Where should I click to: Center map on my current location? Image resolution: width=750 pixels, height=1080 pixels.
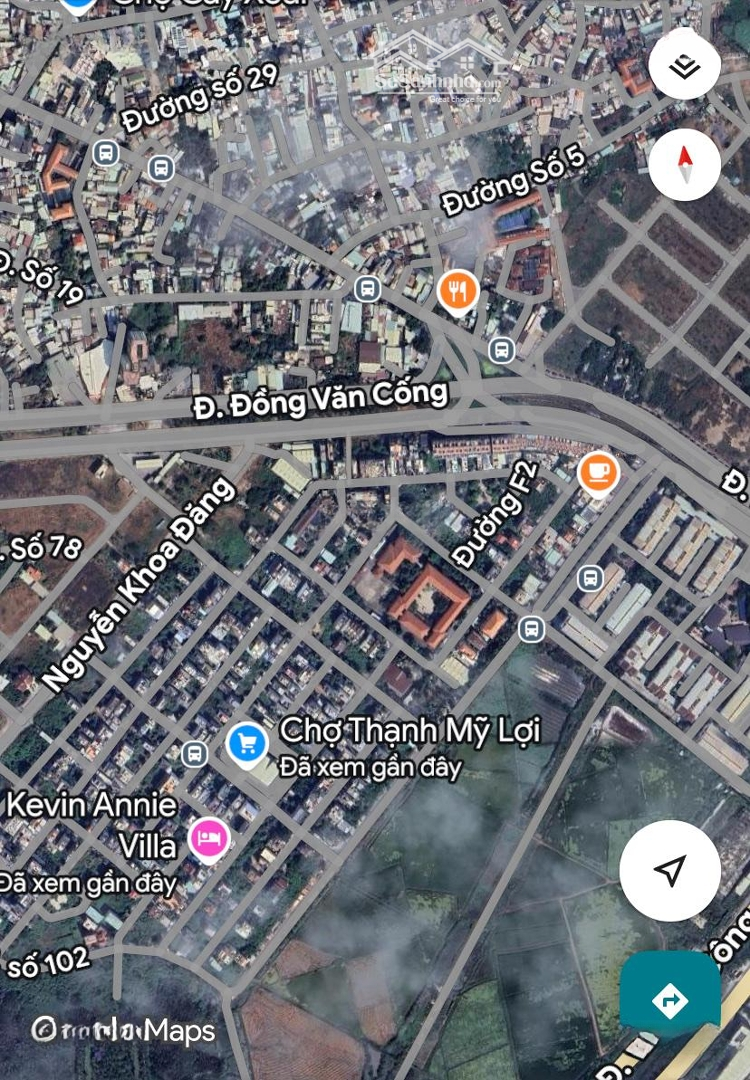pyautogui.click(x=669, y=870)
